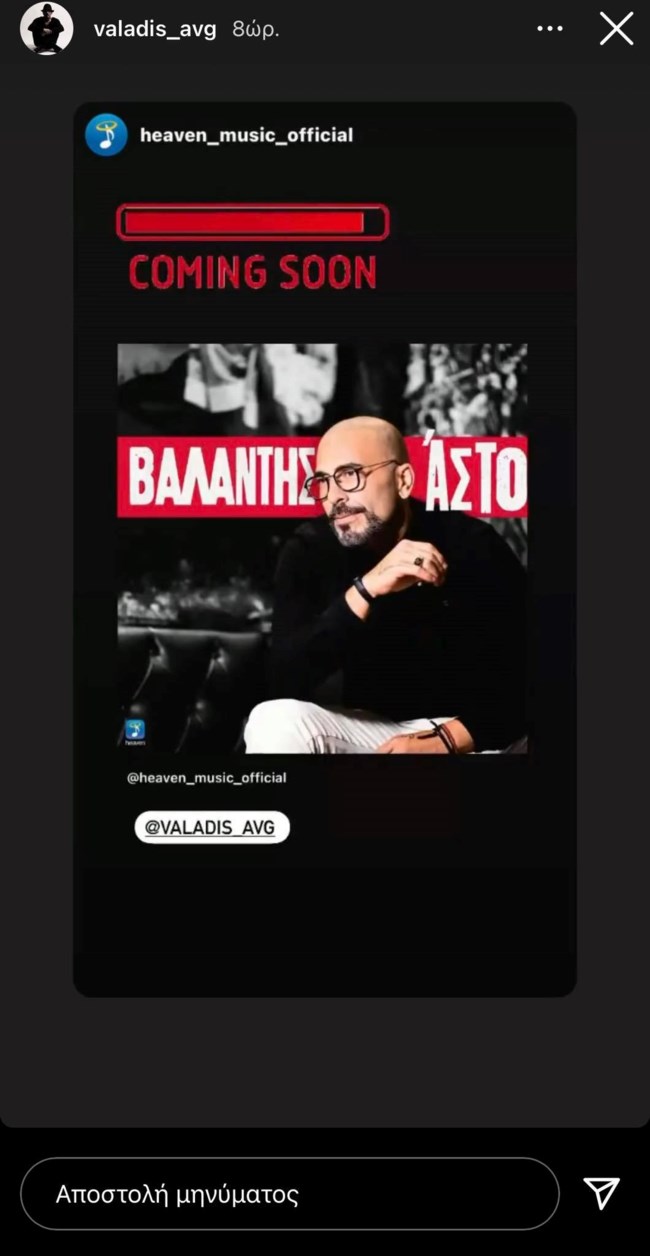The height and width of the screenshot is (1256, 650).
Task: Open the three-dot story options menu
Action: click(x=550, y=29)
